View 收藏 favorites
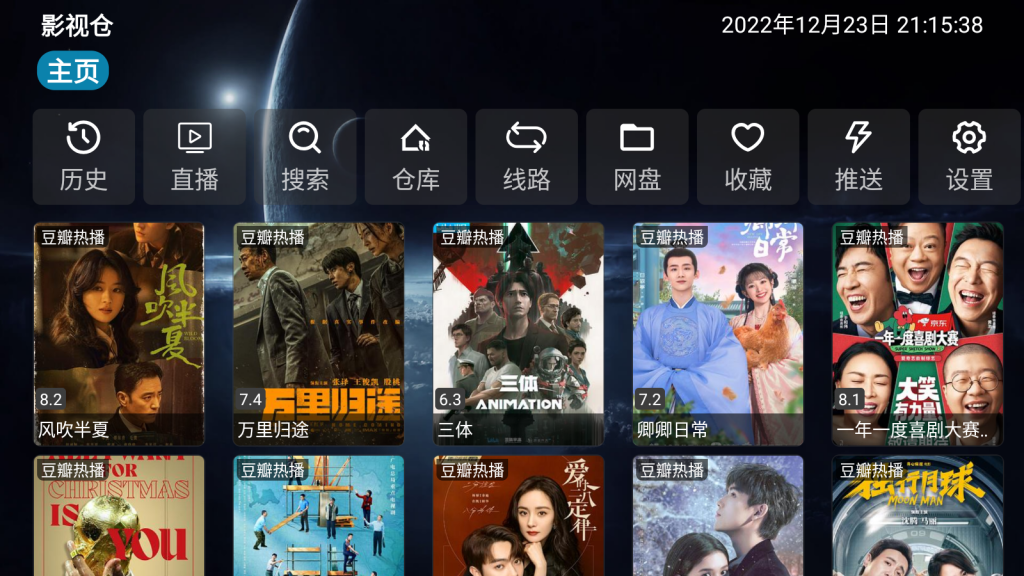The image size is (1024, 576). pos(748,157)
